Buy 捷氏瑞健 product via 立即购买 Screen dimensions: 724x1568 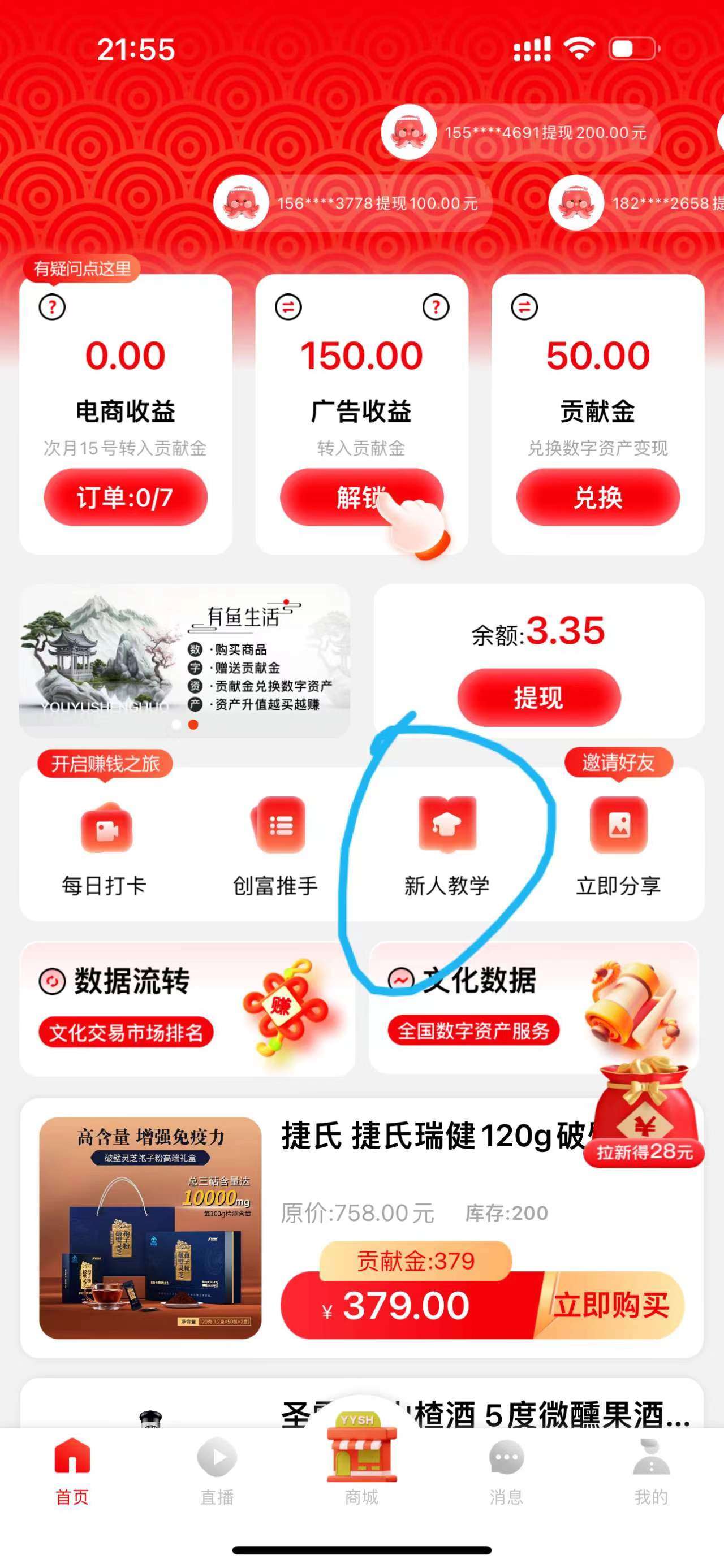610,1306
